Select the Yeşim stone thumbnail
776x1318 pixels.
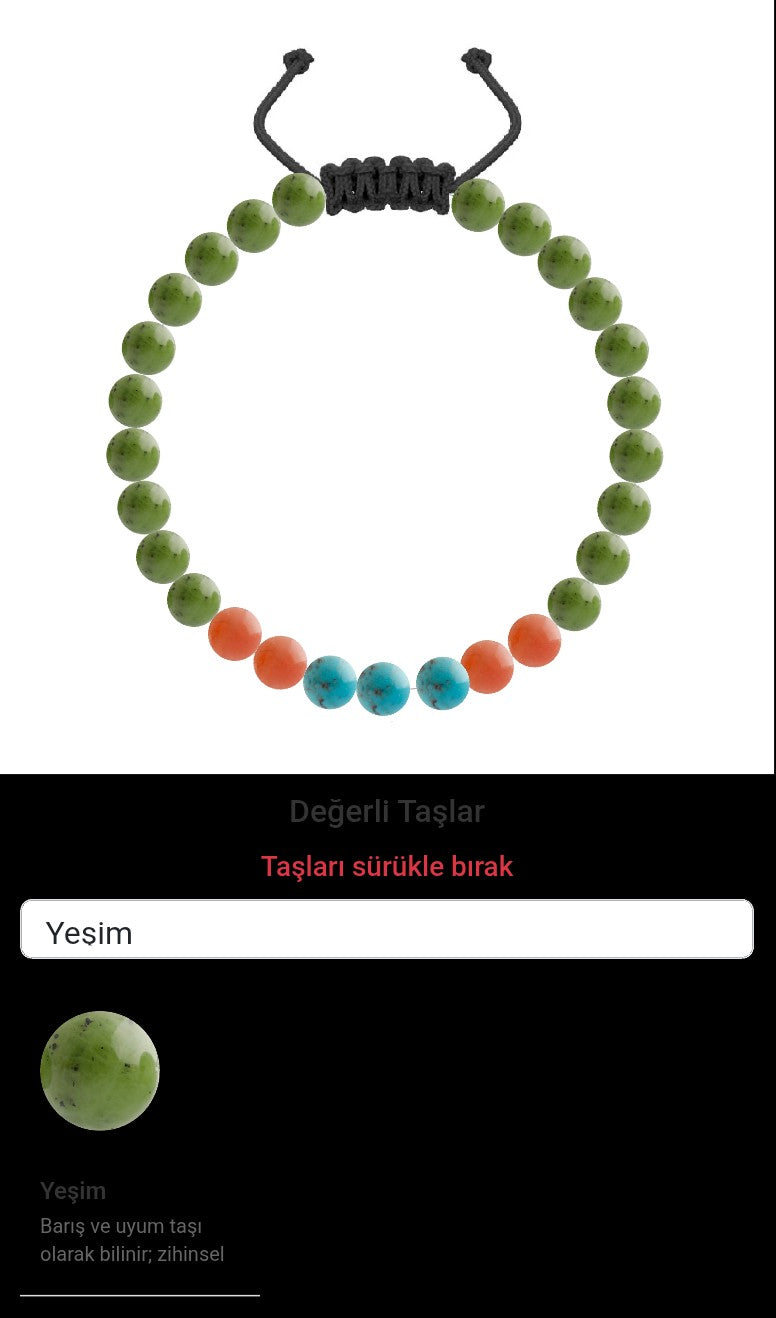[100, 1071]
